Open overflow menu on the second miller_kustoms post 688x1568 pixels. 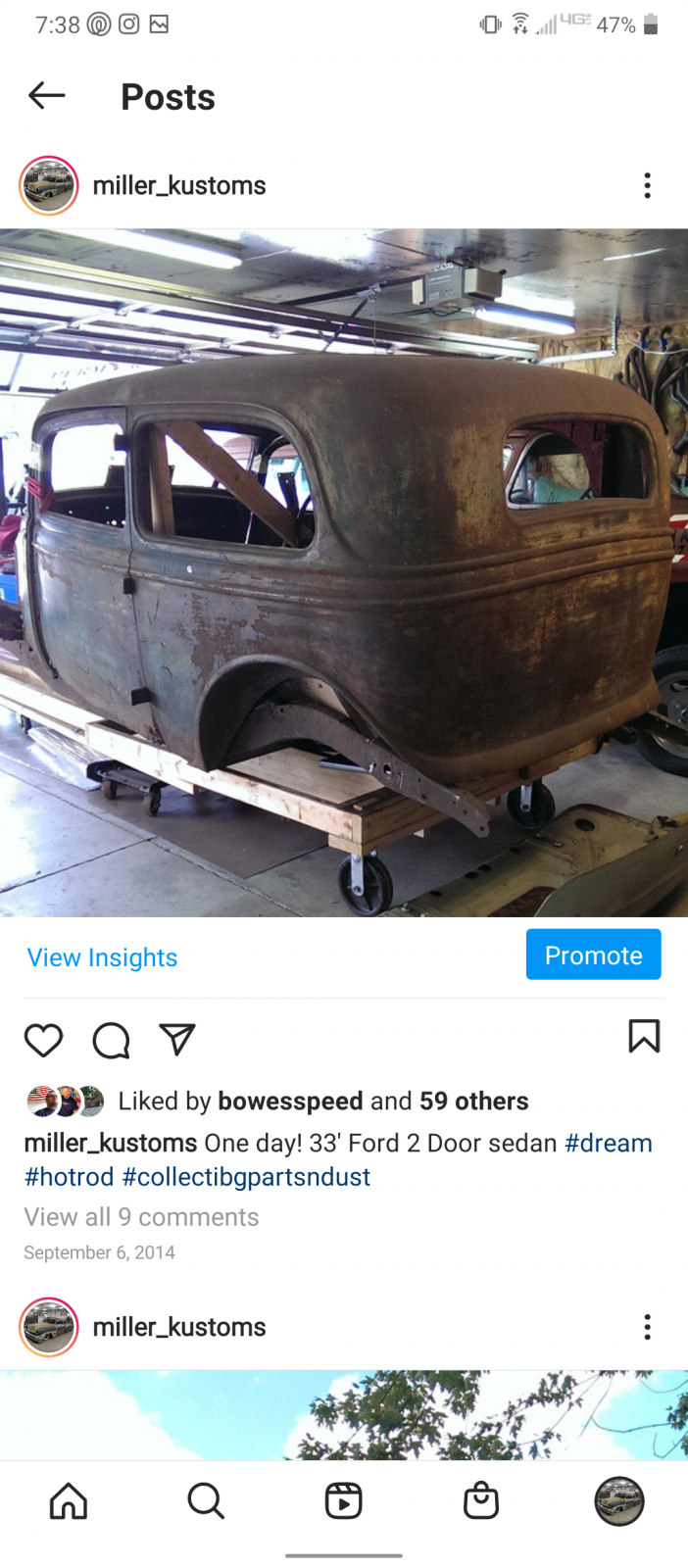click(x=647, y=1327)
